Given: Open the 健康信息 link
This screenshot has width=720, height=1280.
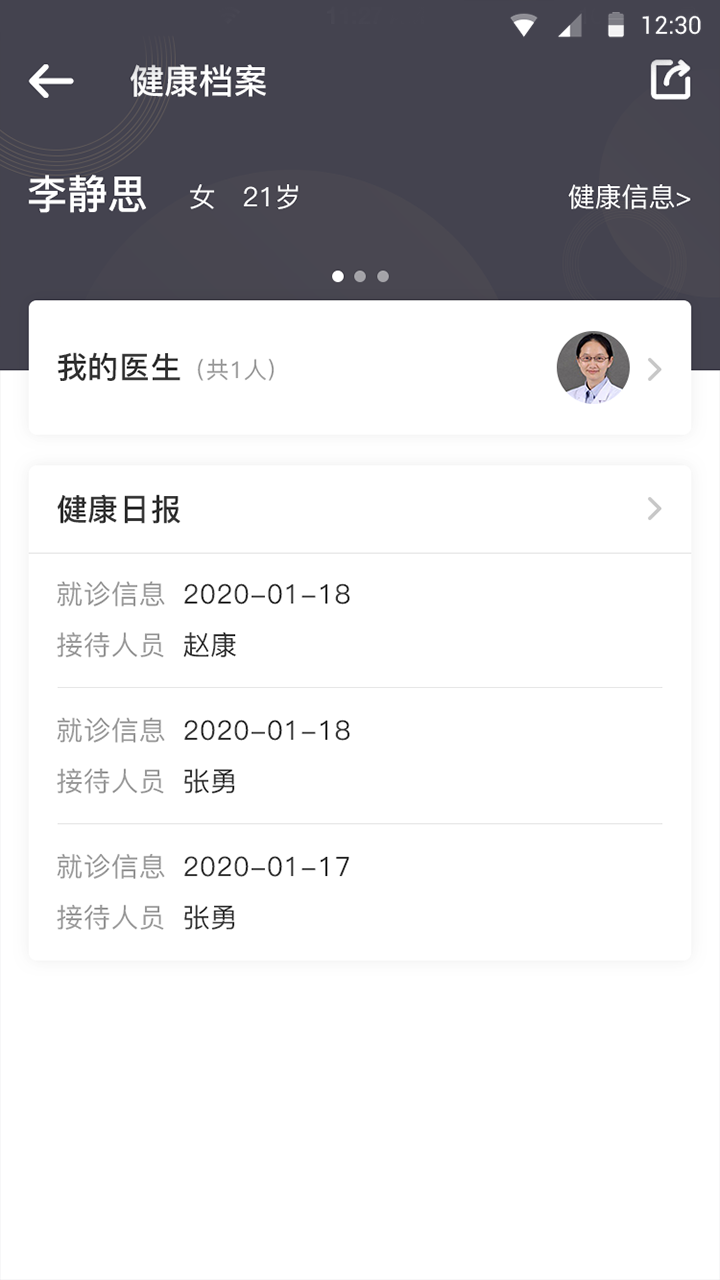Looking at the screenshot, I should 628,198.
